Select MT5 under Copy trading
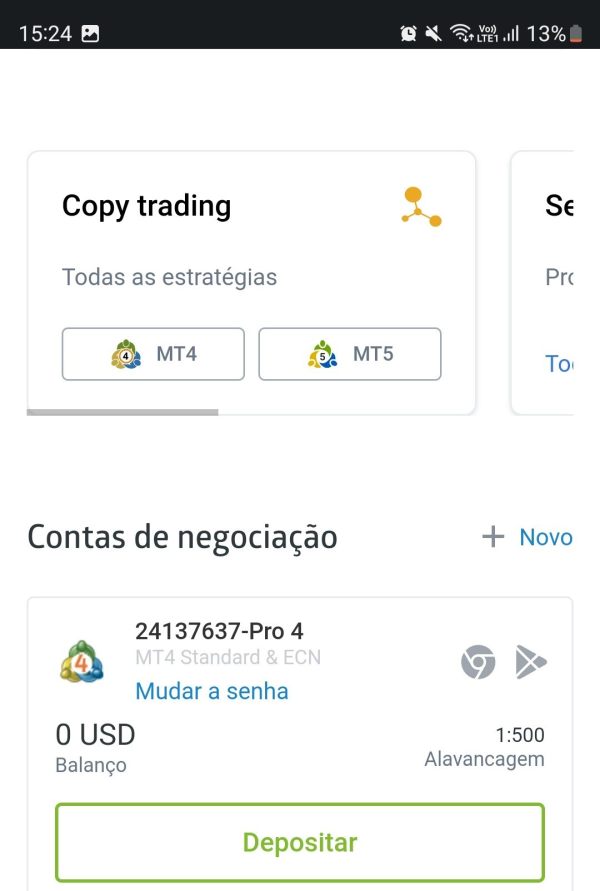This screenshot has height=891, width=600. pyautogui.click(x=350, y=354)
